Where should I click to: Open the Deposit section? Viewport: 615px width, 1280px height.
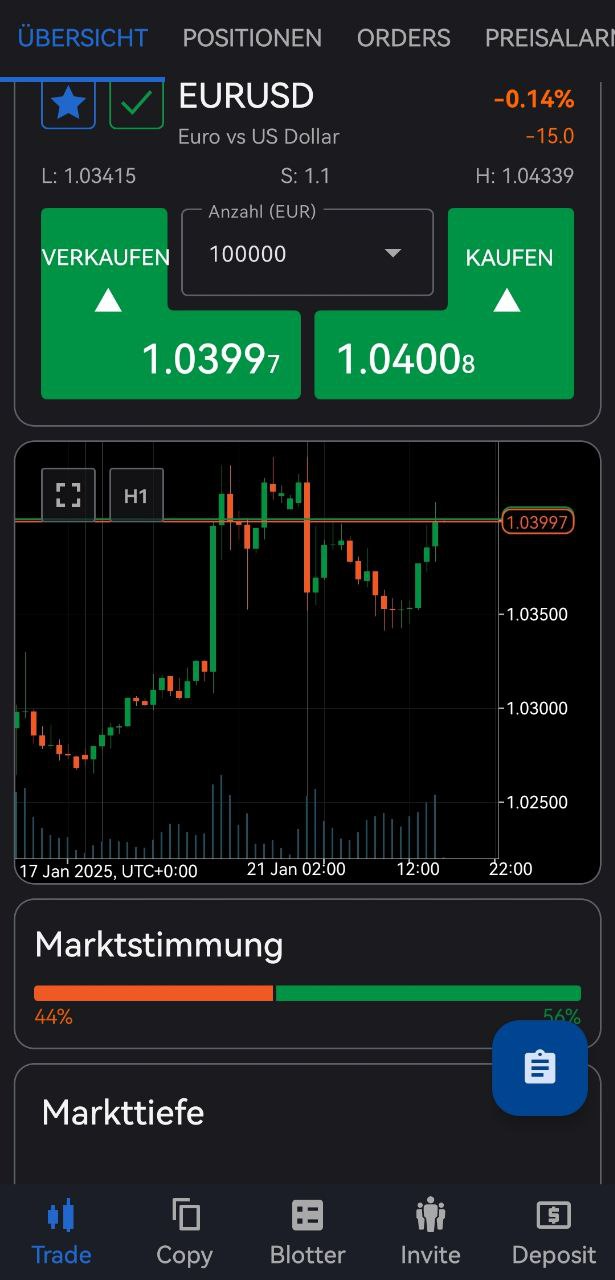coord(553,1232)
